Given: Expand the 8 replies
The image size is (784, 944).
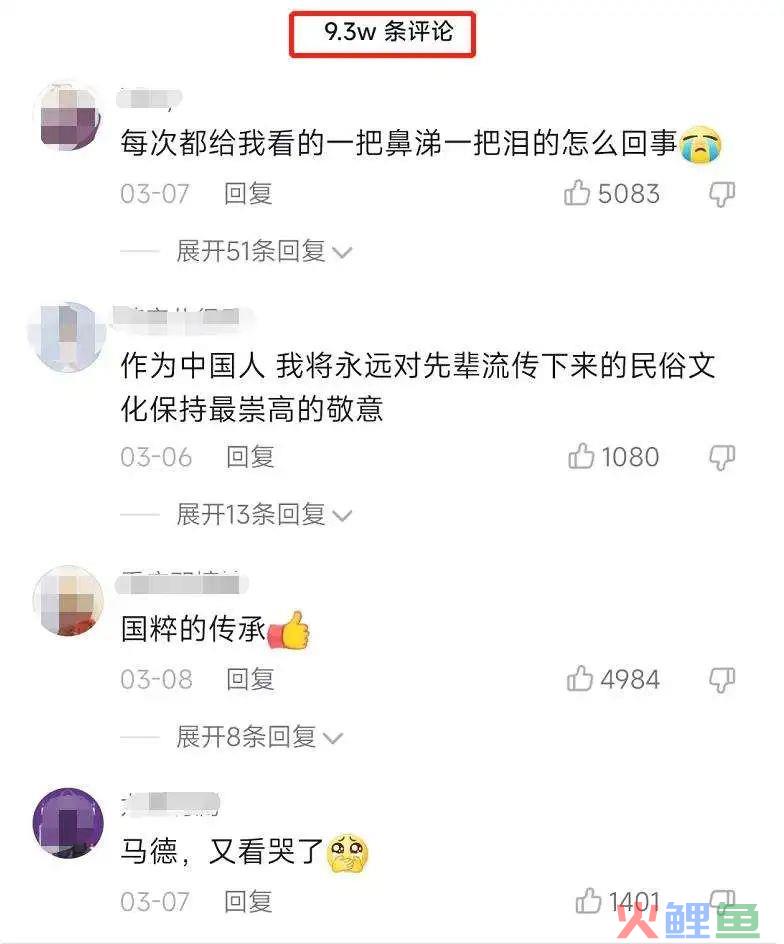Looking at the screenshot, I should point(259,738).
